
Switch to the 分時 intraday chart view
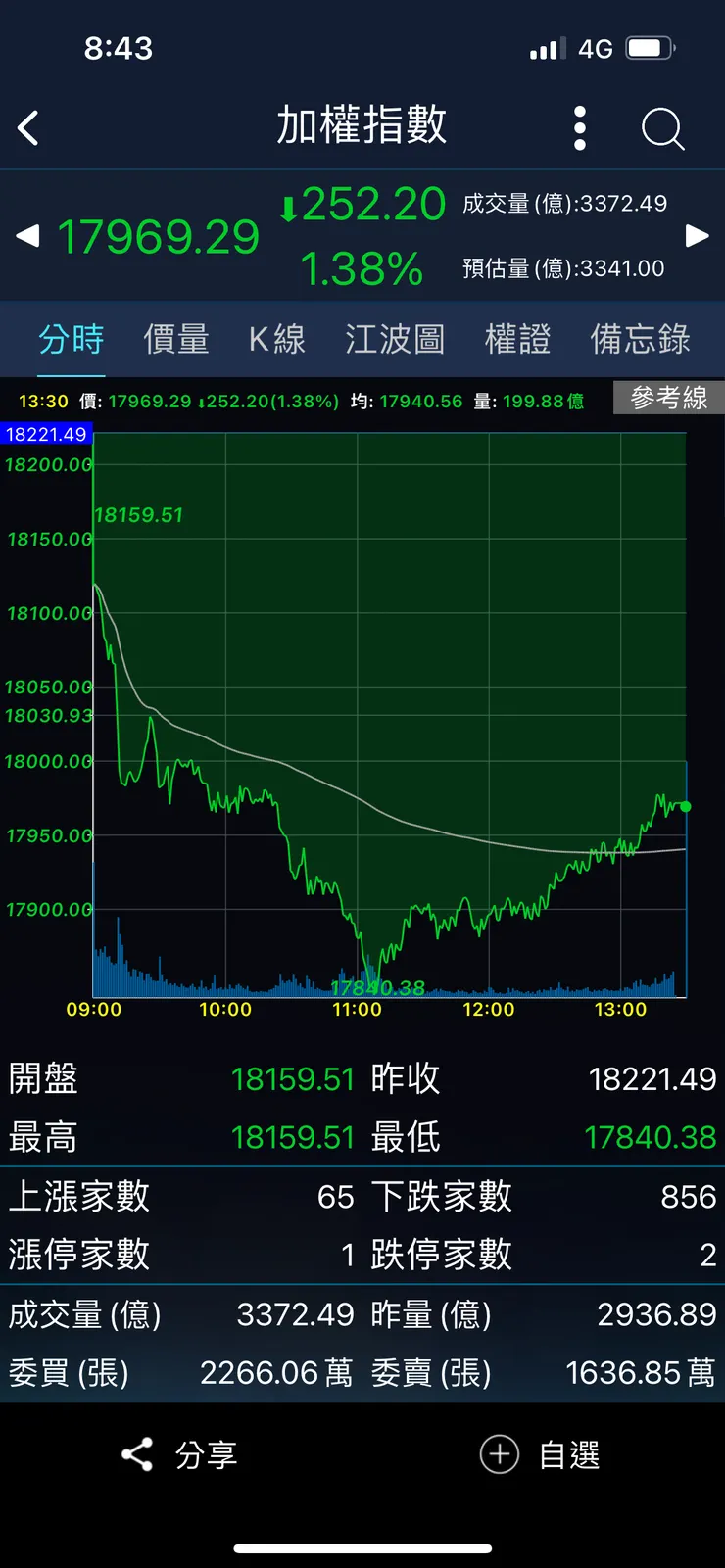tap(71, 339)
